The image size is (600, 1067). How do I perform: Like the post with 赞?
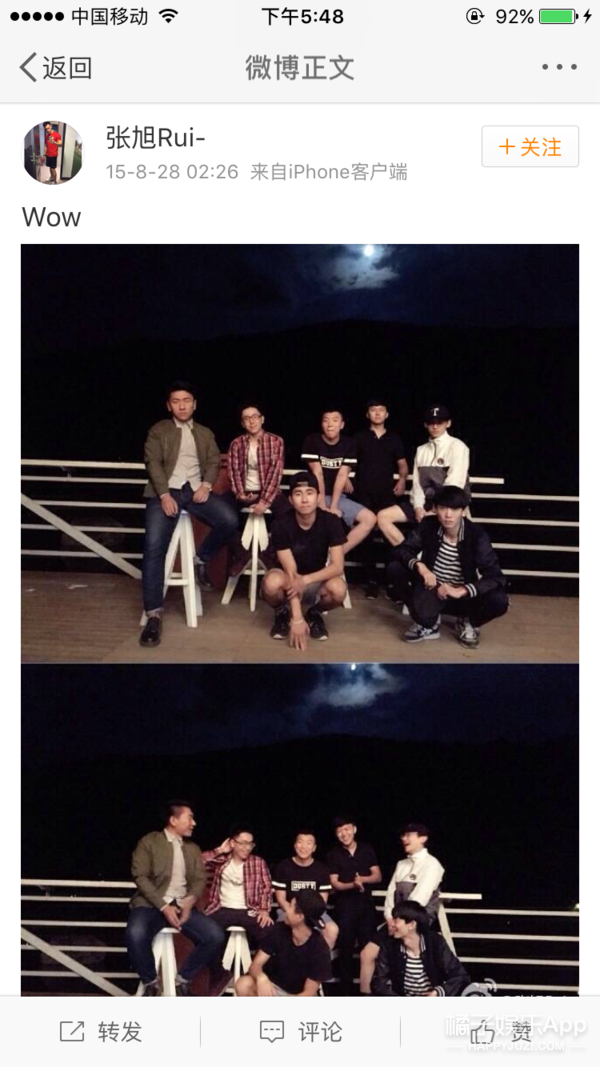coord(502,1031)
